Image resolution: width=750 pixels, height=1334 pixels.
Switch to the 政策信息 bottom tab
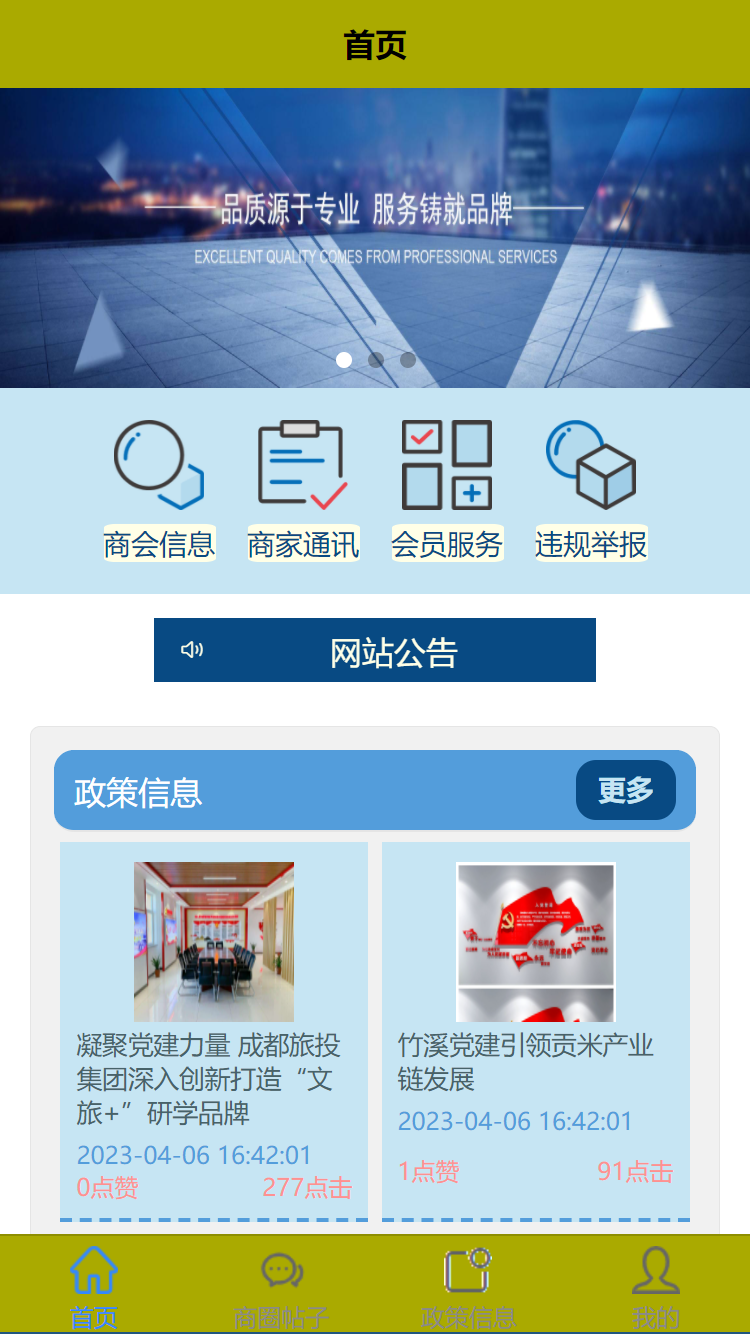468,1288
